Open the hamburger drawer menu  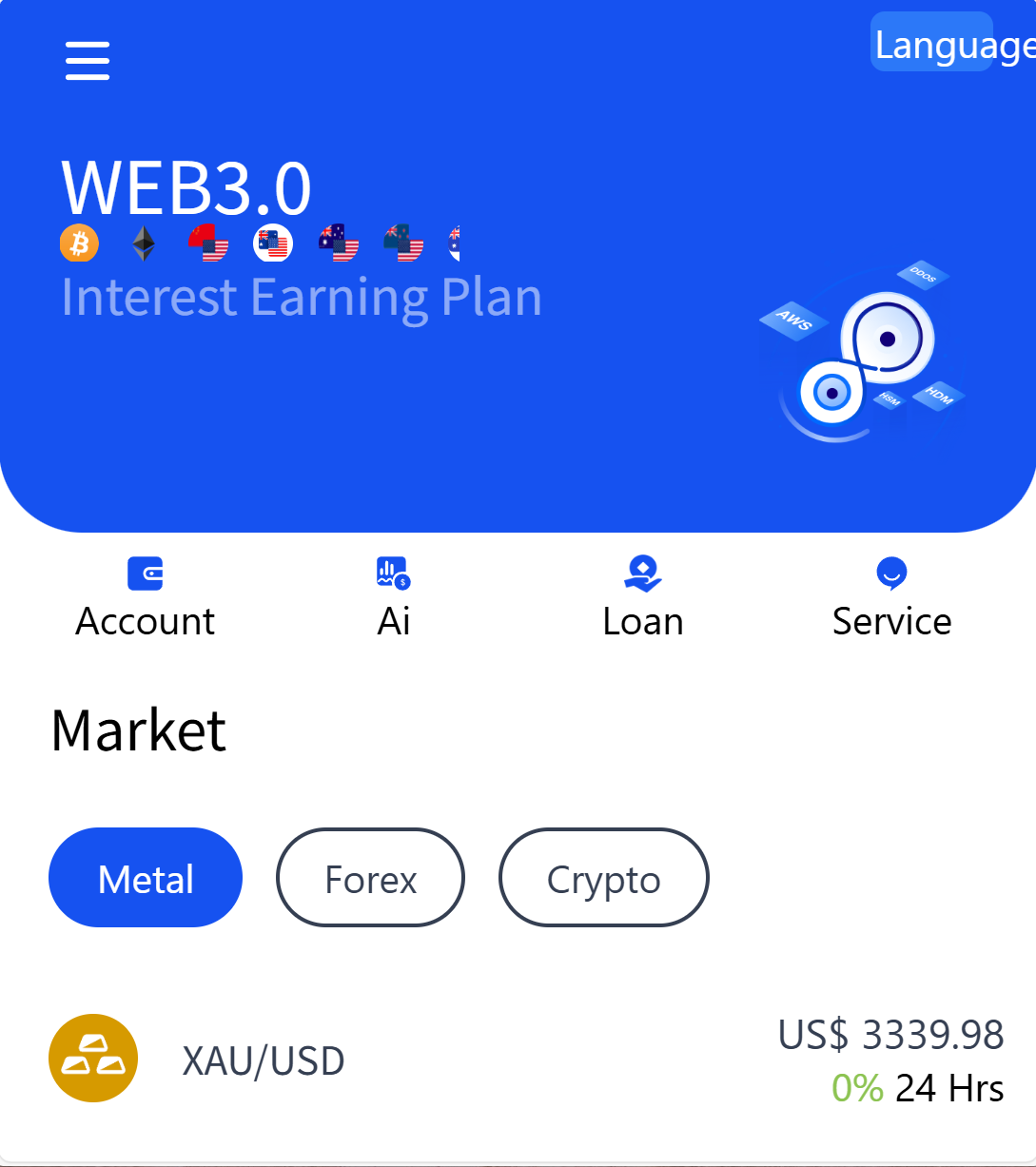[x=88, y=61]
